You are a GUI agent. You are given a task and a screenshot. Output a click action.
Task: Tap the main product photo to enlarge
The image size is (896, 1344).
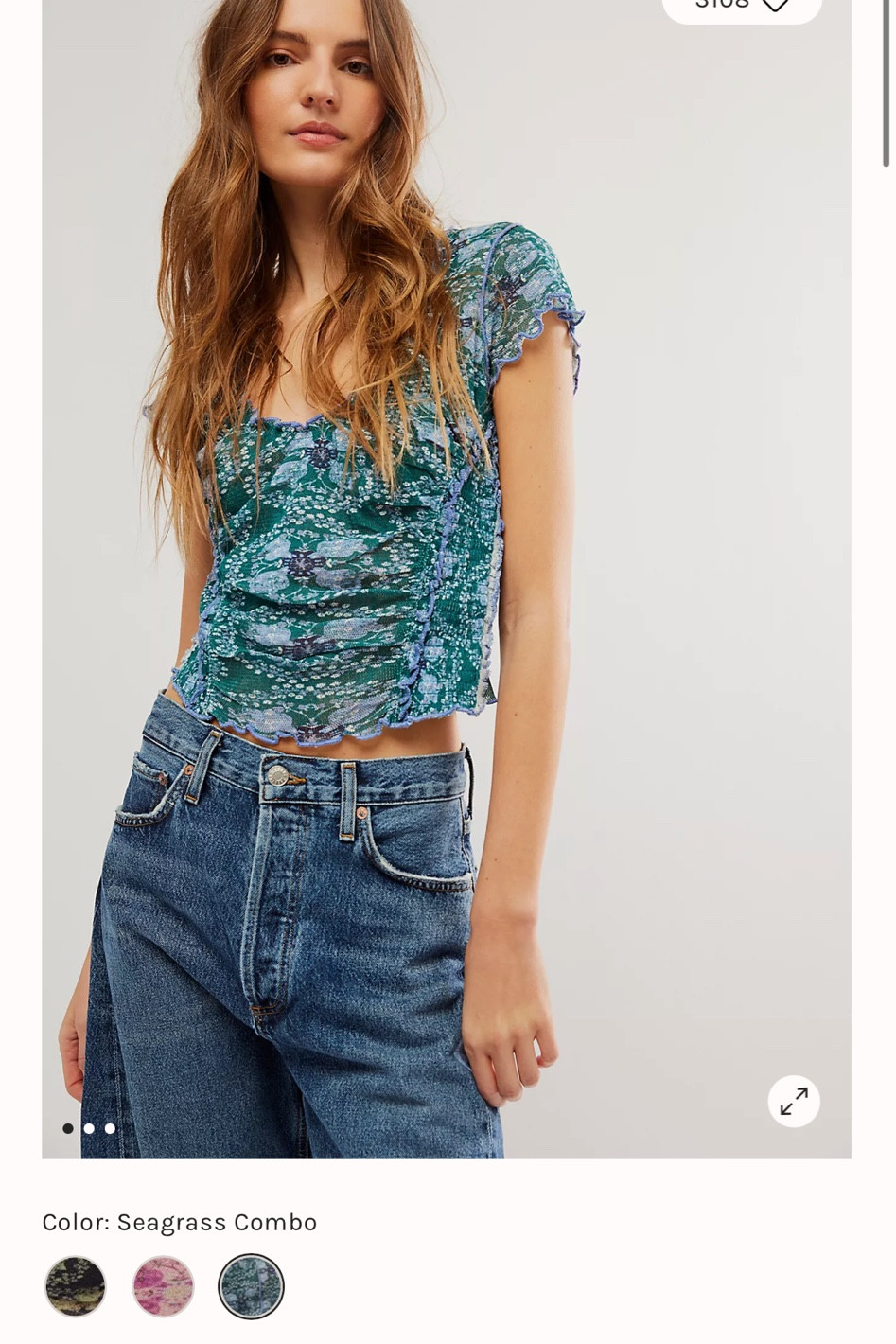point(445,568)
